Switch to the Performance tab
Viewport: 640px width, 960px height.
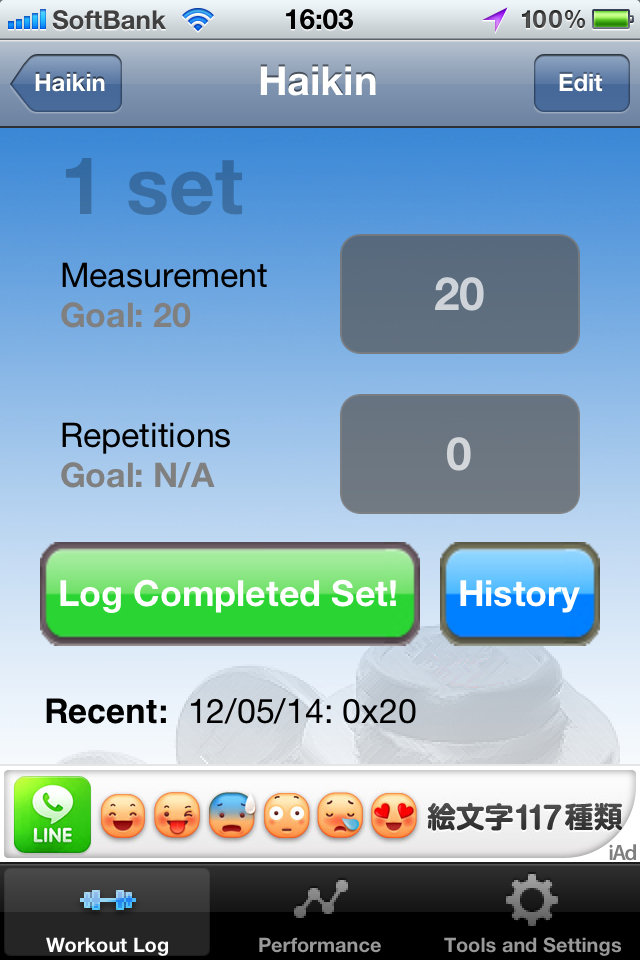(x=320, y=912)
